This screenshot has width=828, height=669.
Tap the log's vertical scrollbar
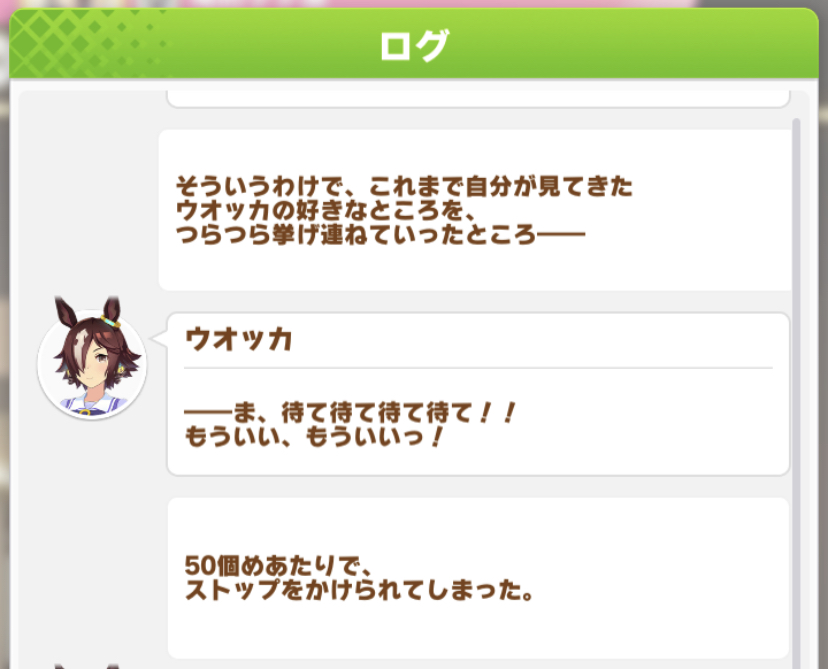[x=796, y=380]
